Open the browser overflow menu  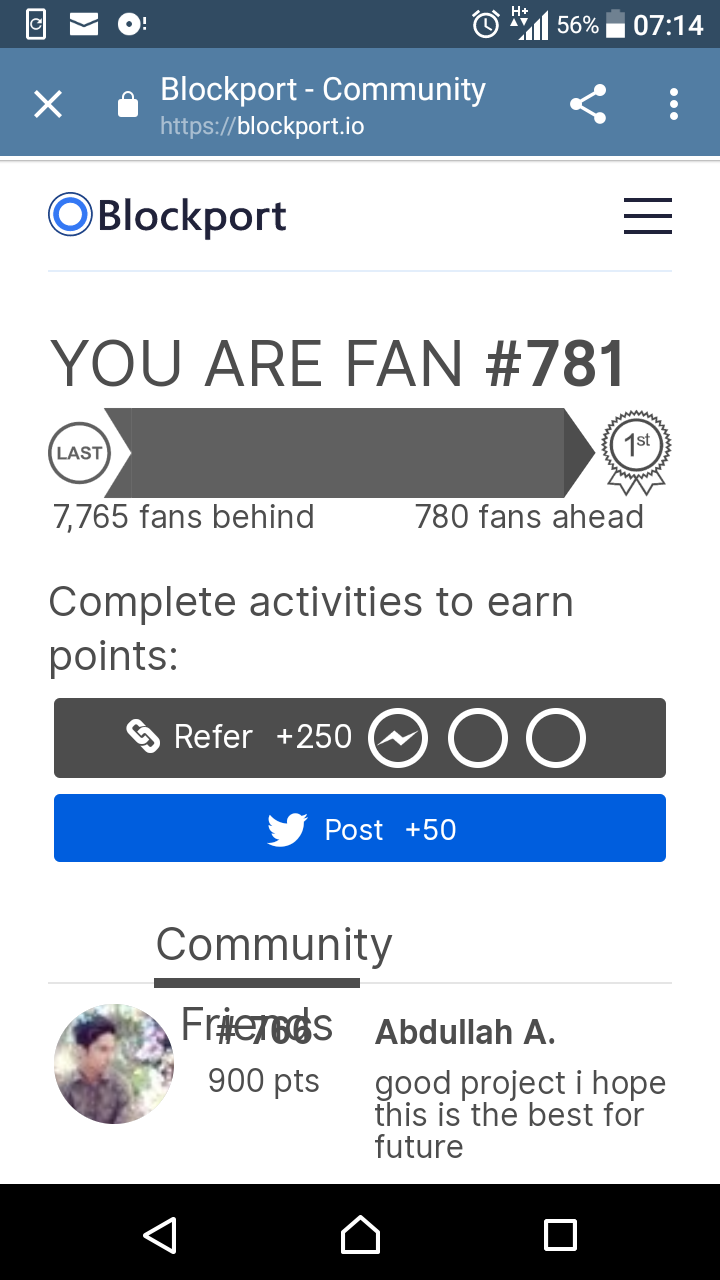coord(674,104)
